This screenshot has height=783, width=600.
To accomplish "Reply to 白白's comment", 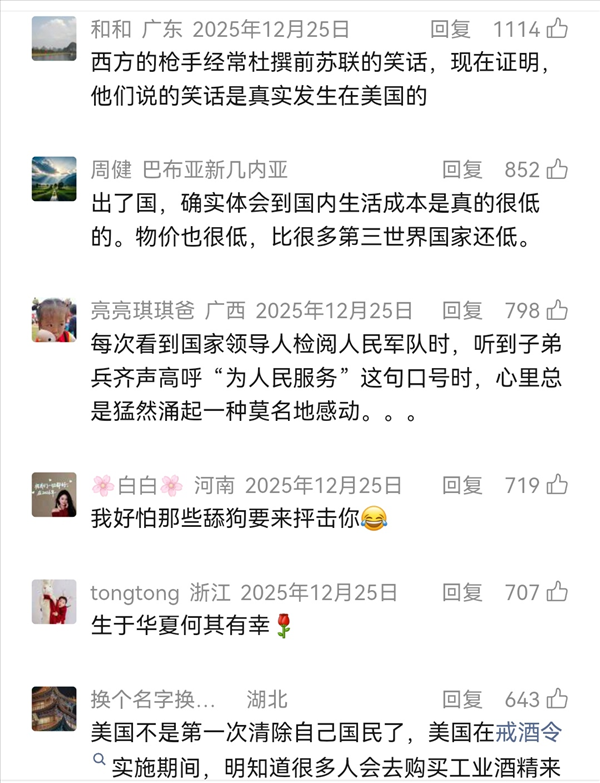I will pyautogui.click(x=462, y=486).
